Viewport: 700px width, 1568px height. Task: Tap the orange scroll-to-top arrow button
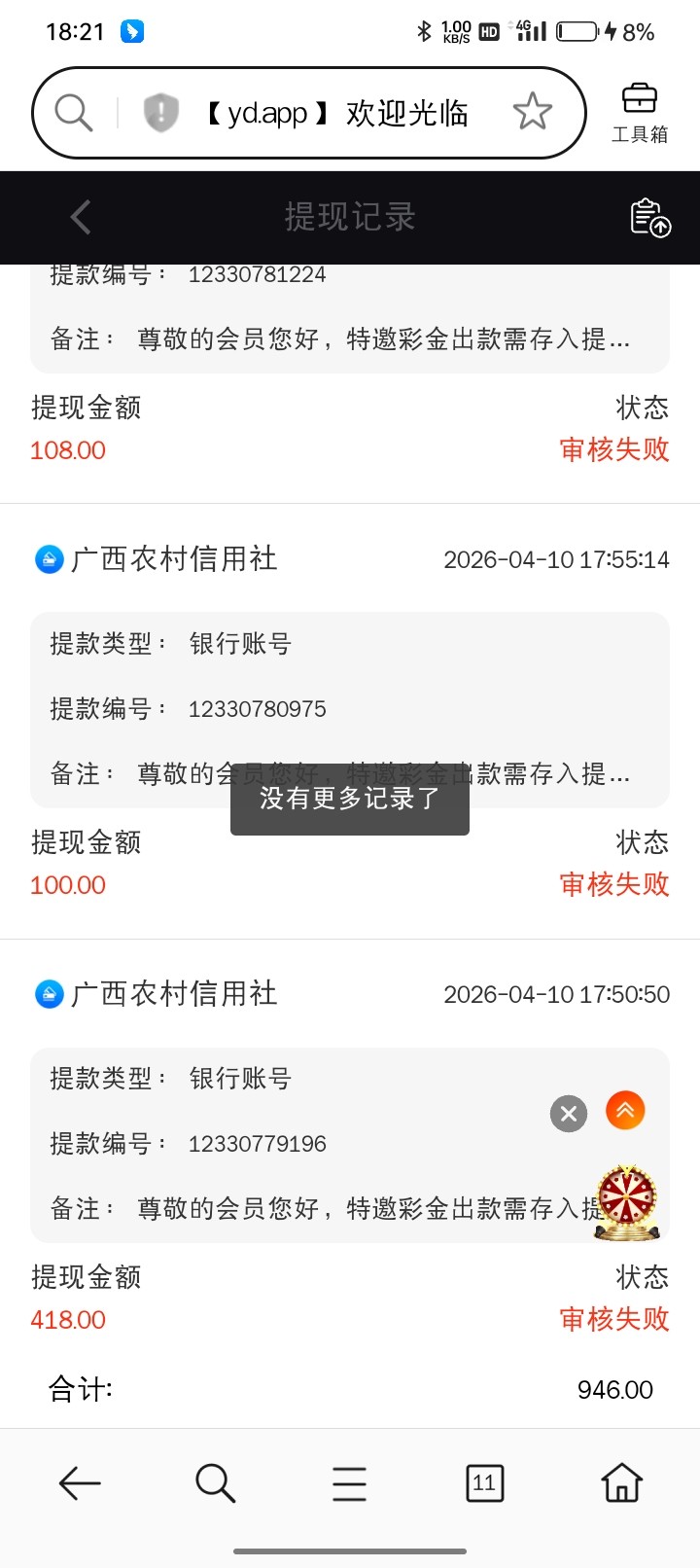pyautogui.click(x=625, y=1110)
